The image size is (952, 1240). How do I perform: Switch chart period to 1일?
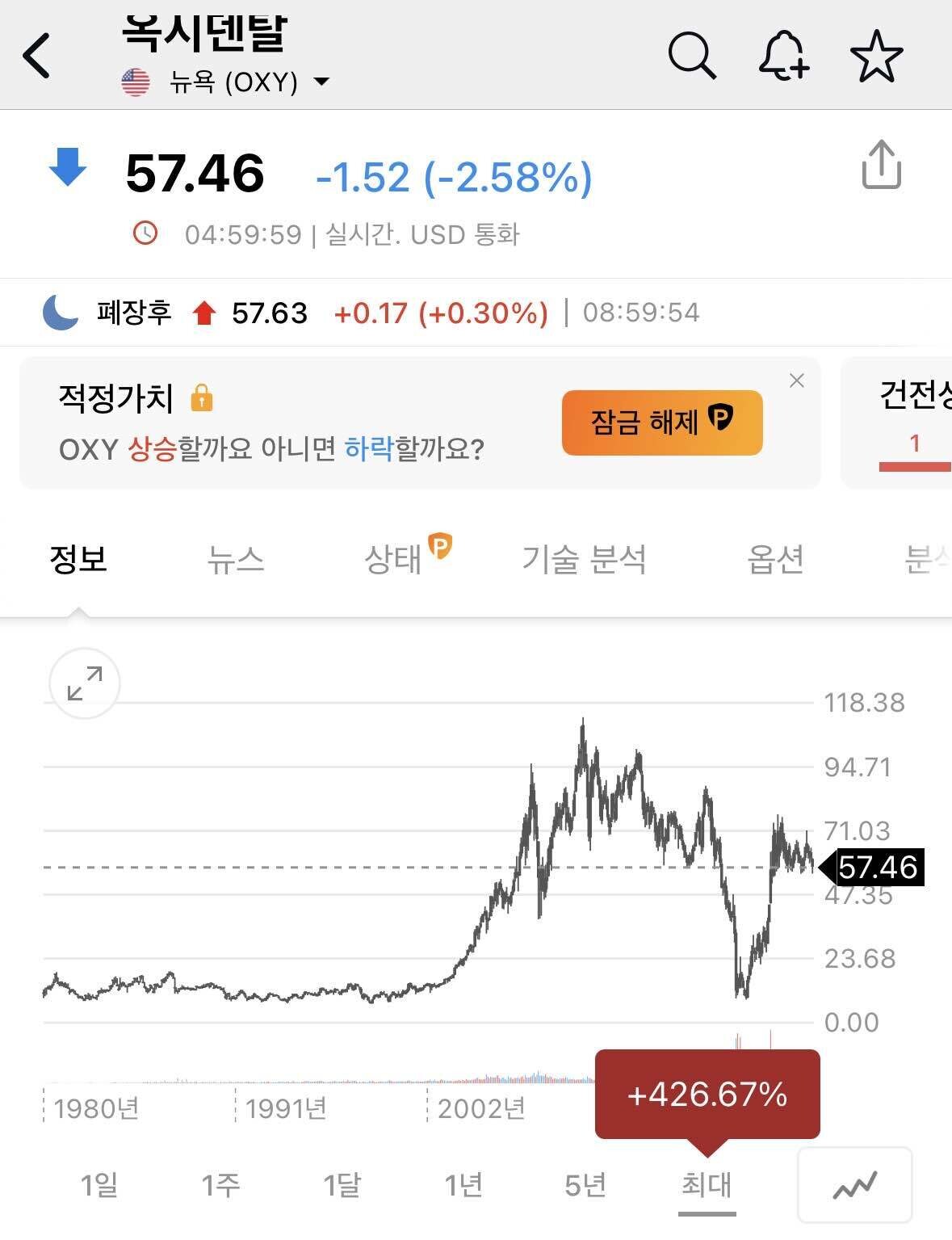[97, 1187]
